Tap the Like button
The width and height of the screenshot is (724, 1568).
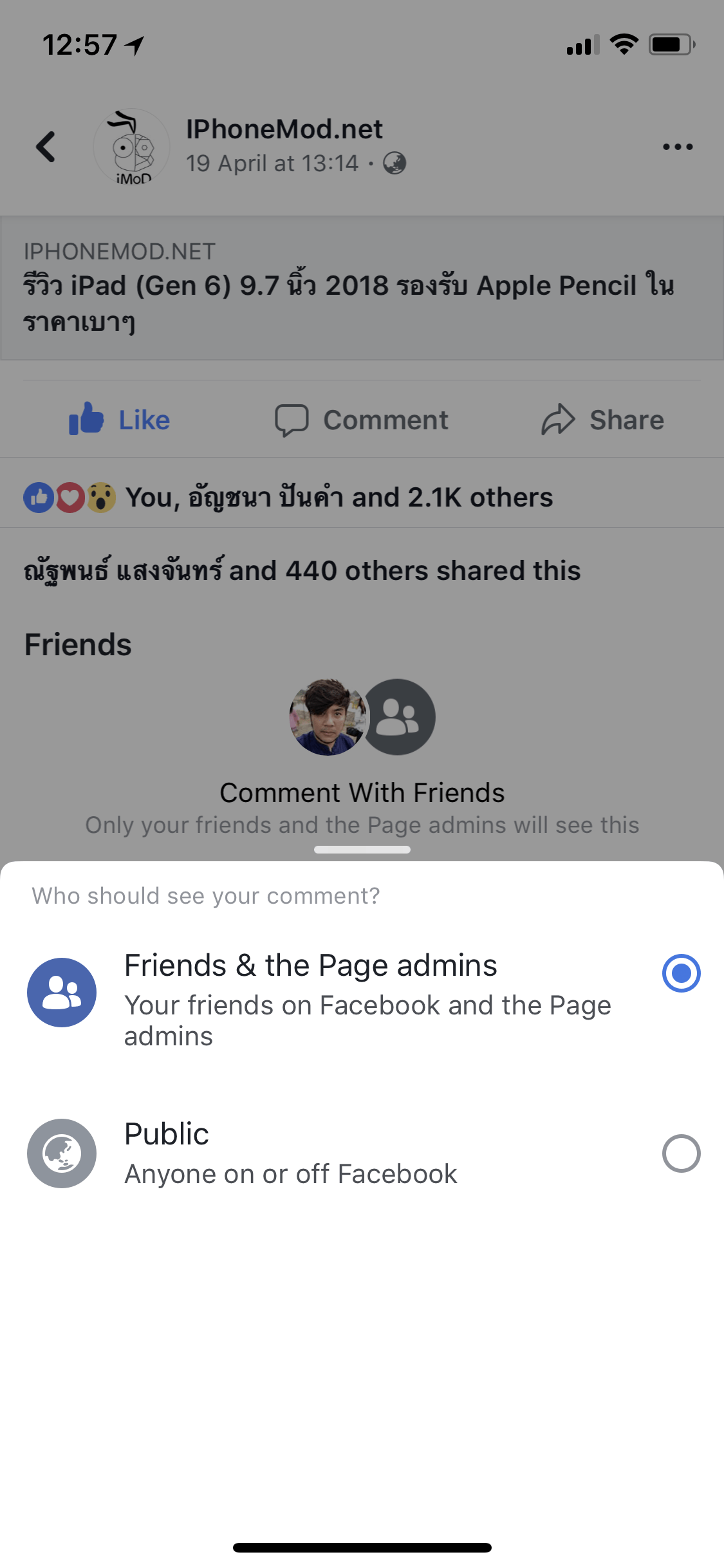(x=120, y=420)
